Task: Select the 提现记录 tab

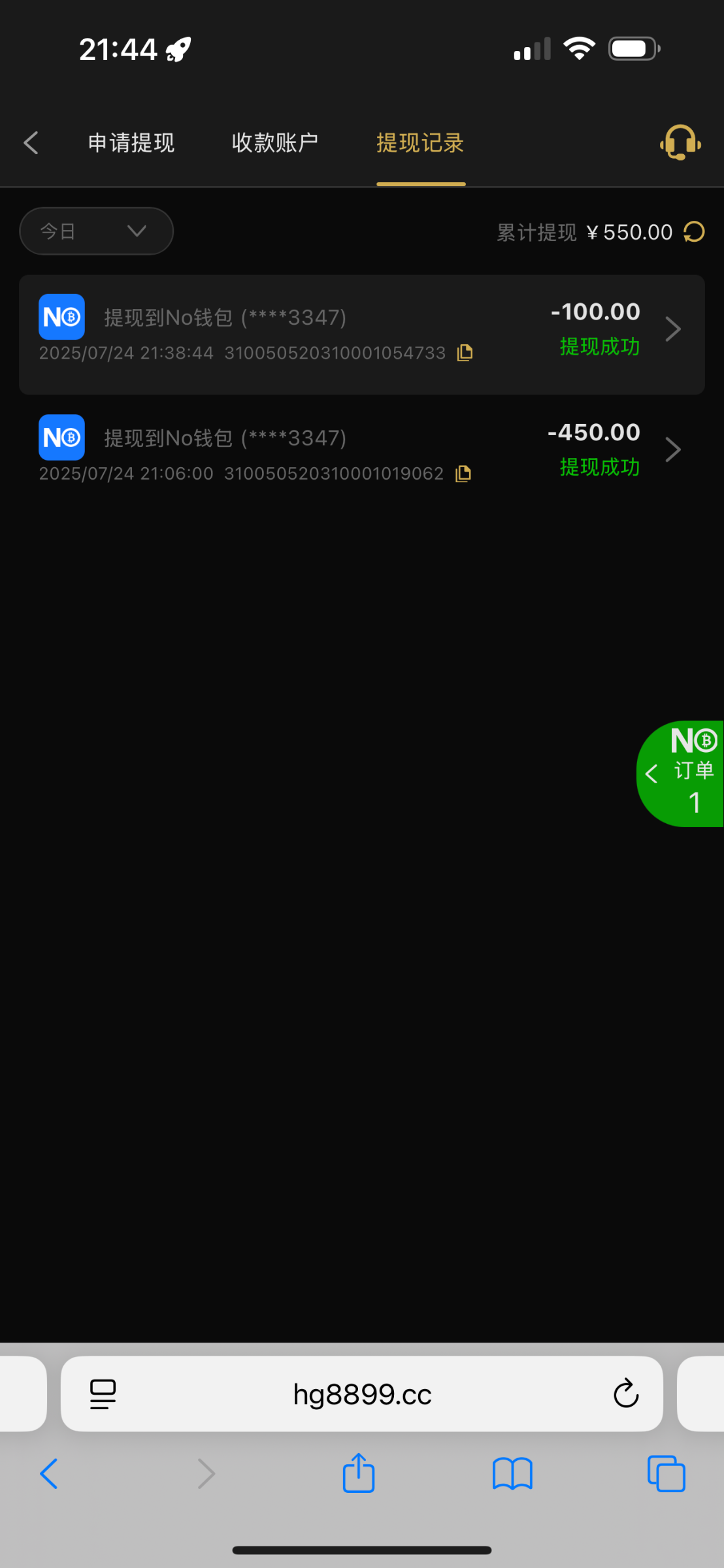Action: pyautogui.click(x=420, y=142)
